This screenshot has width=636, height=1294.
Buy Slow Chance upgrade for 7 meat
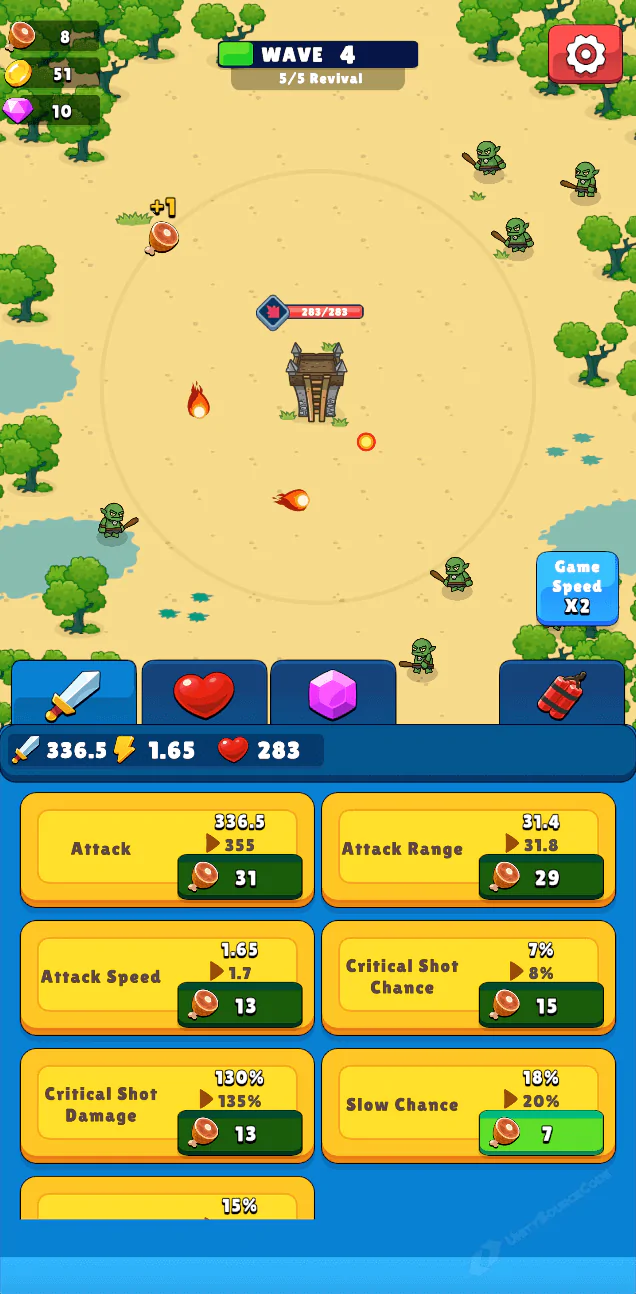[x=541, y=1134]
